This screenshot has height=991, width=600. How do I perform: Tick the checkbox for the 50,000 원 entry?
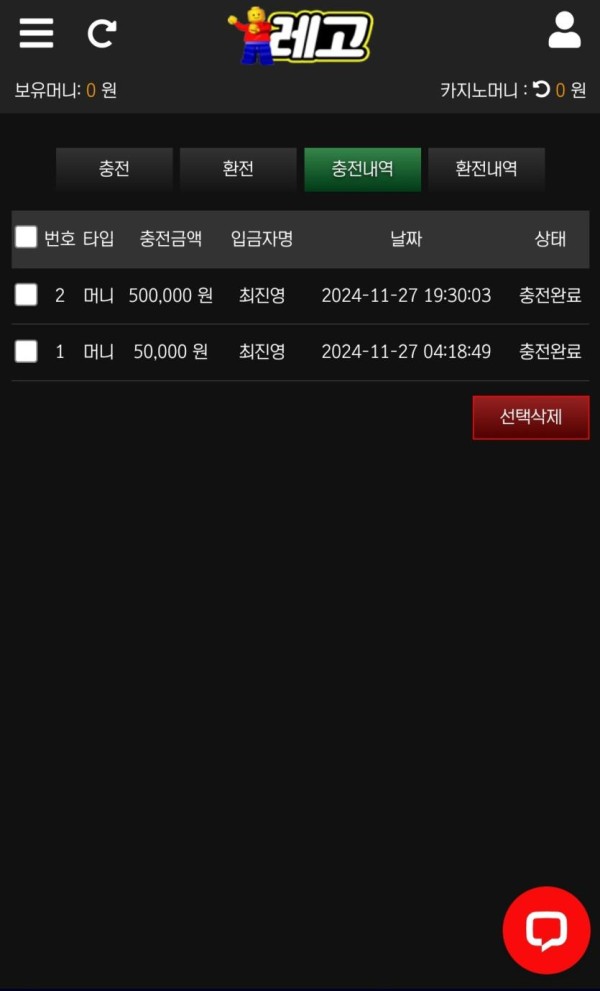pyautogui.click(x=26, y=351)
